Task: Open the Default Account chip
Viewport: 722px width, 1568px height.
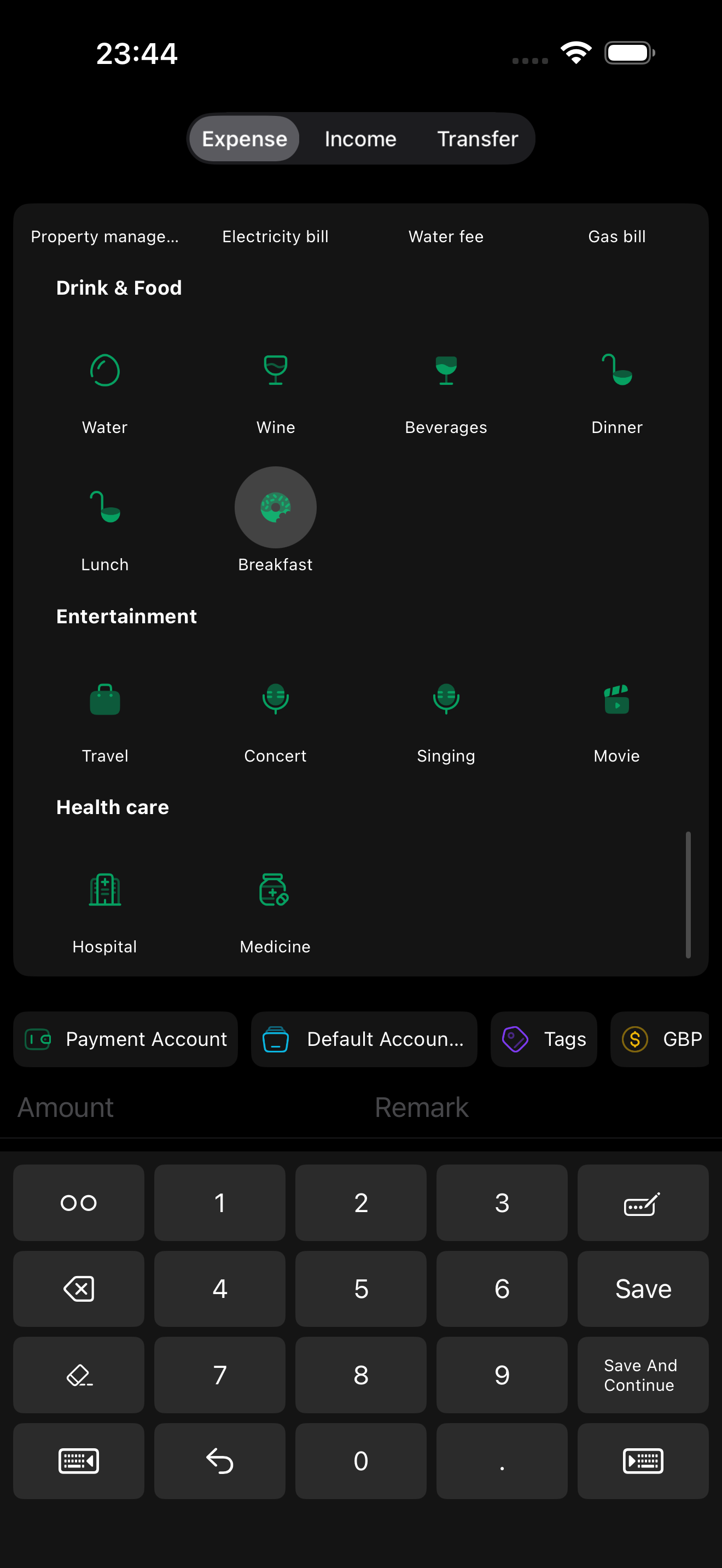Action: pos(363,1039)
